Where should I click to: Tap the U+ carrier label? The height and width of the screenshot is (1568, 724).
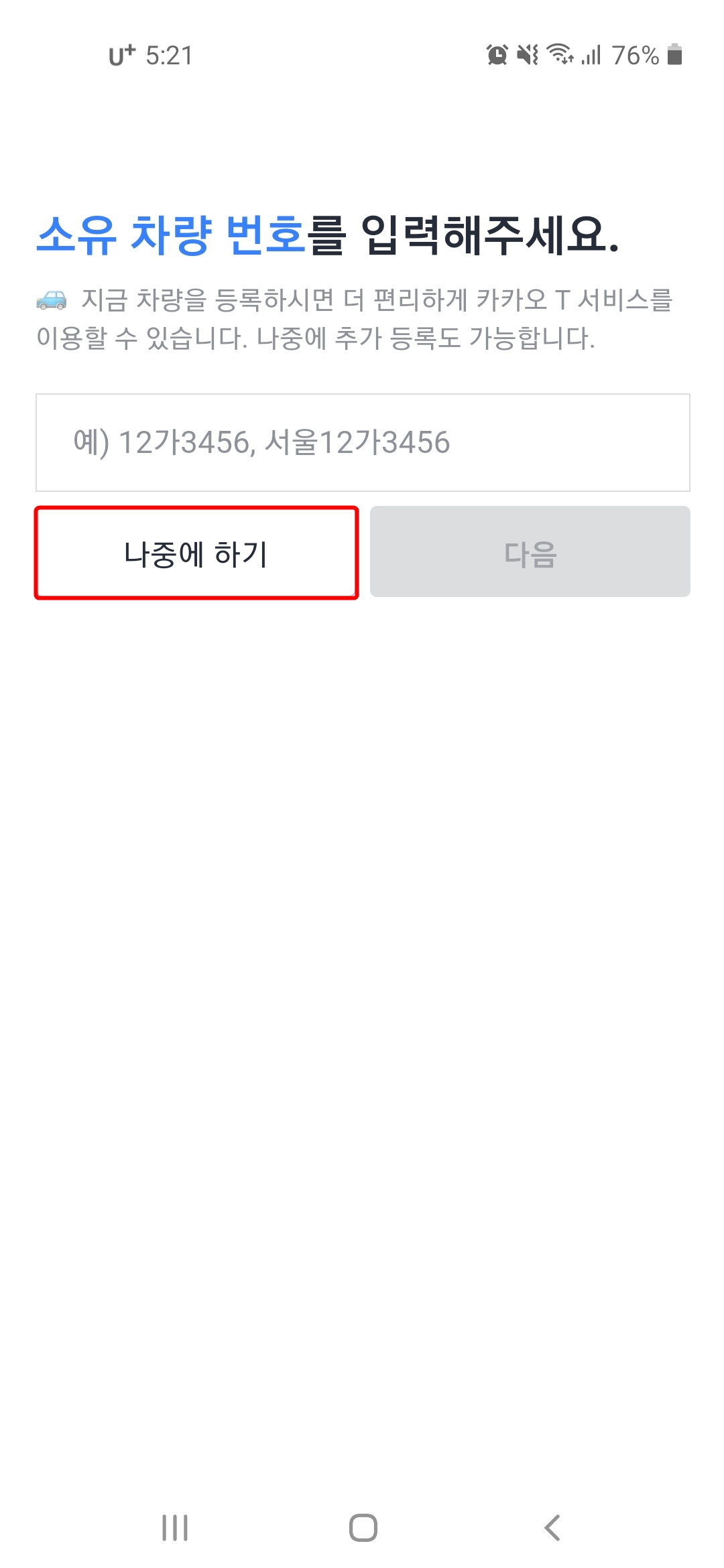[121, 56]
